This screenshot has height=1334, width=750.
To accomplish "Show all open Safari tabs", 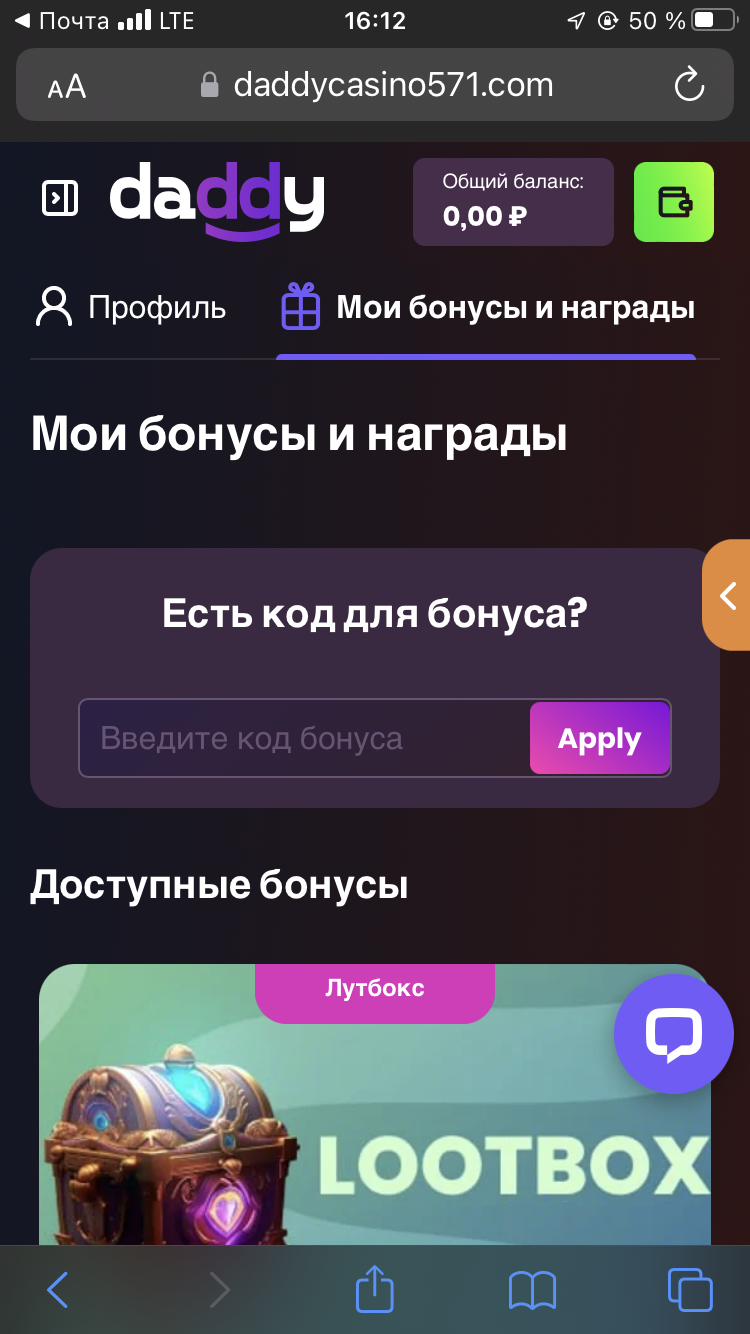I will click(689, 1290).
